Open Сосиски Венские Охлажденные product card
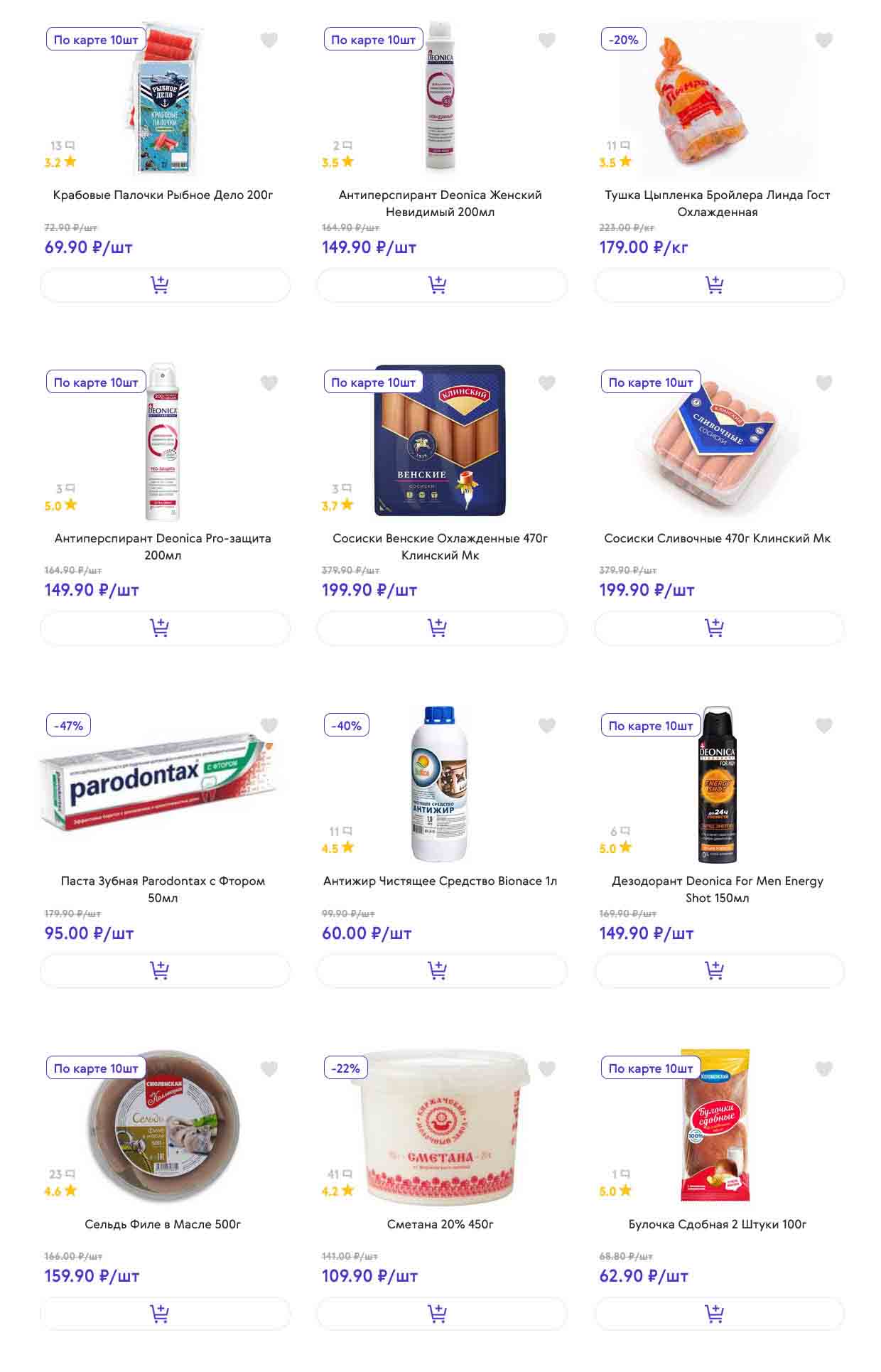The width and height of the screenshot is (881, 1372). (x=440, y=546)
